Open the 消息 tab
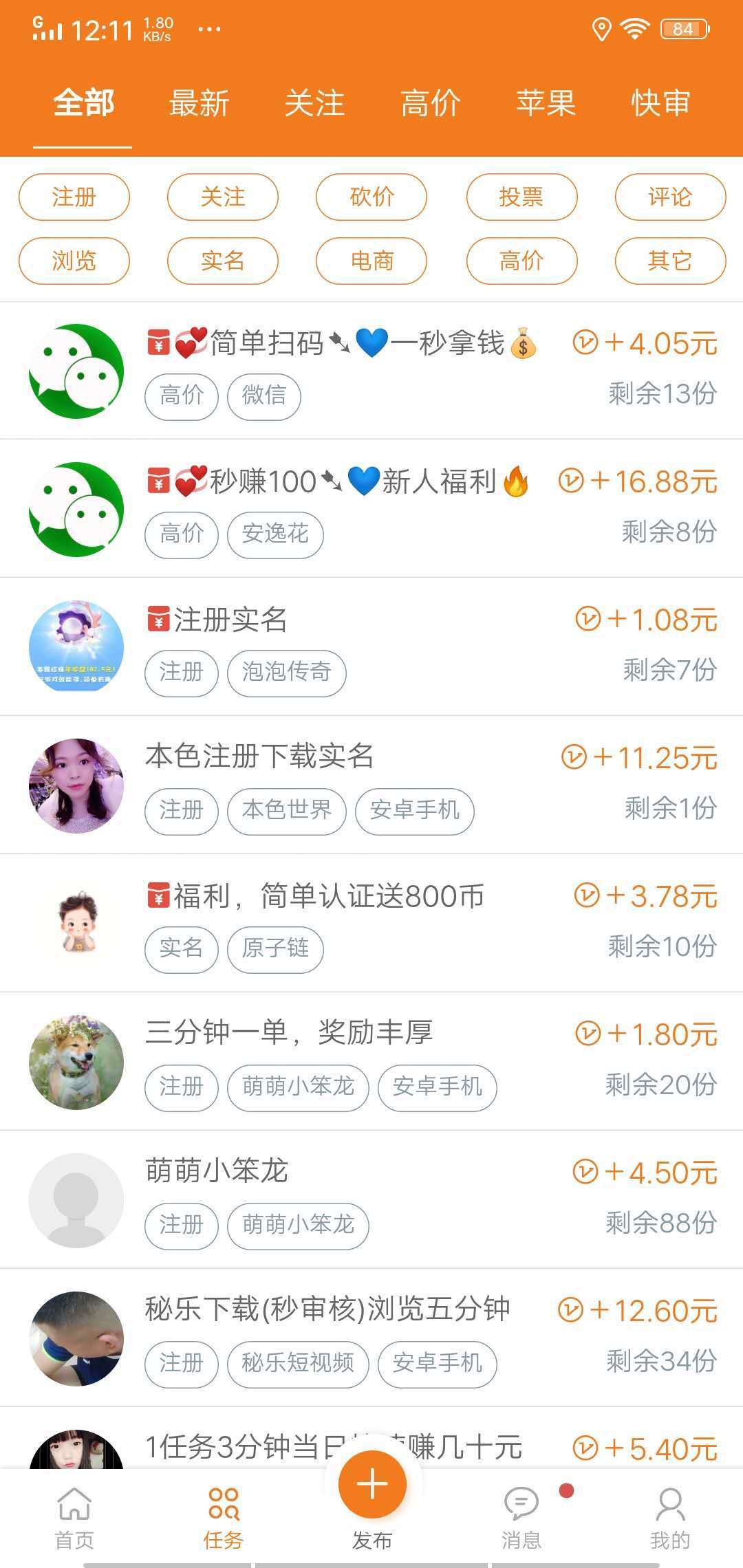 click(x=521, y=1516)
